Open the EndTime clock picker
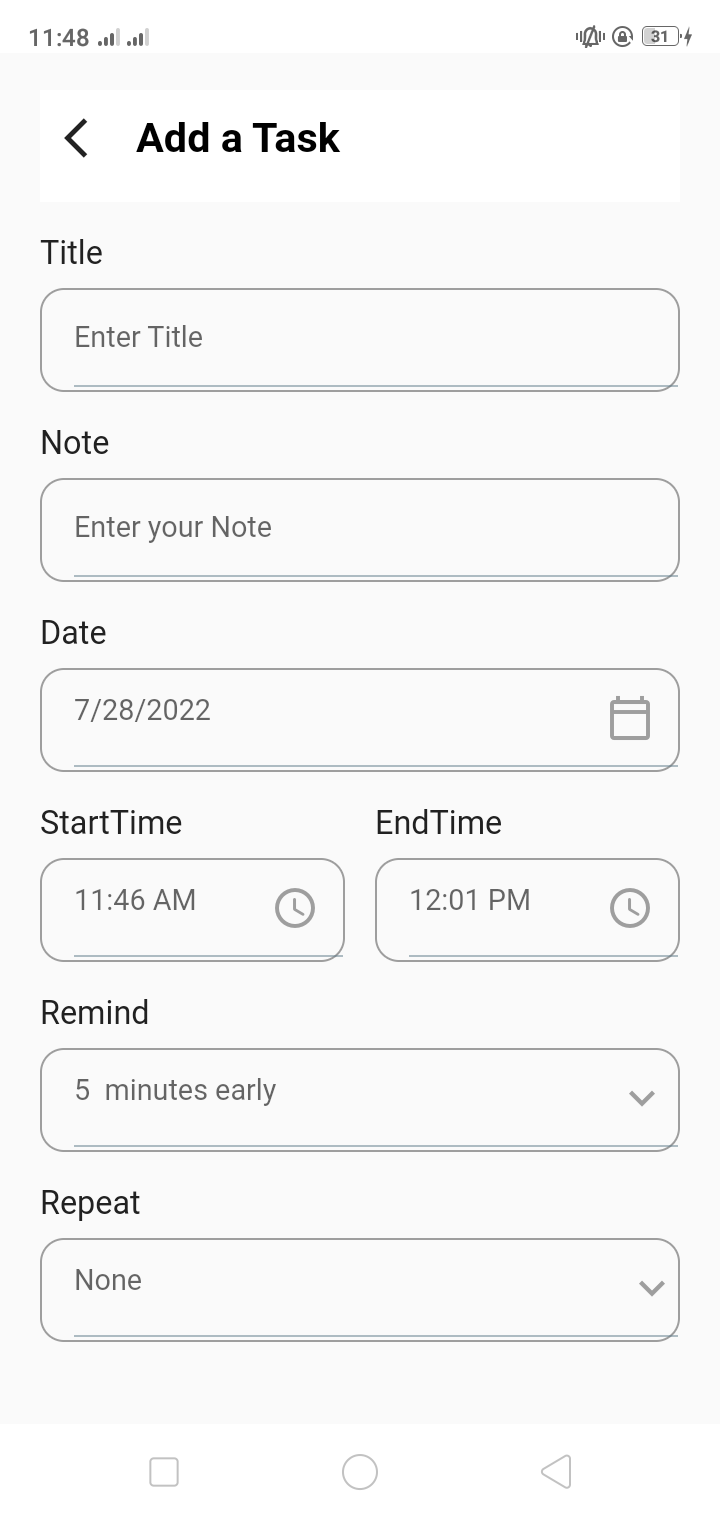720x1520 pixels. pos(630,908)
